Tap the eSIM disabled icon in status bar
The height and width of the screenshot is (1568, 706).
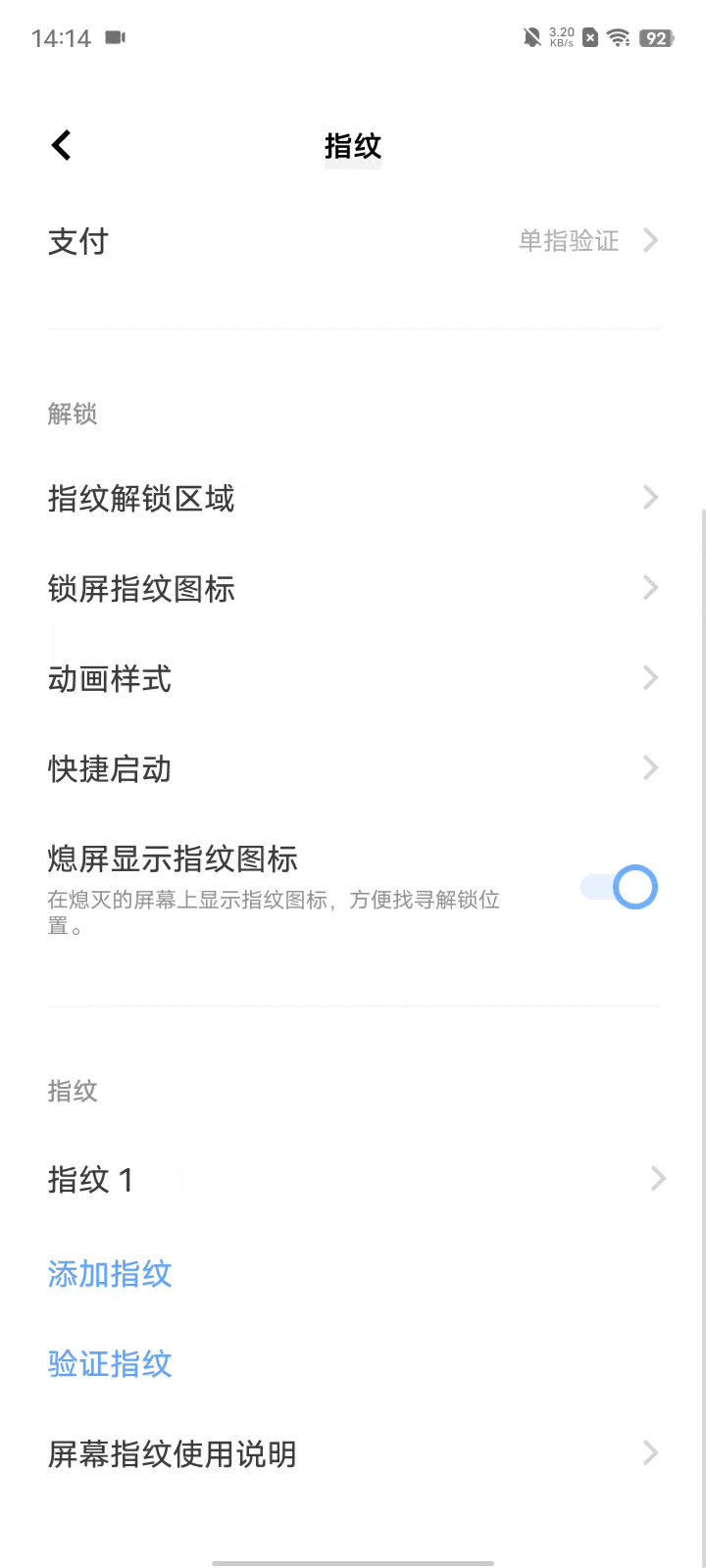pyautogui.click(x=590, y=39)
